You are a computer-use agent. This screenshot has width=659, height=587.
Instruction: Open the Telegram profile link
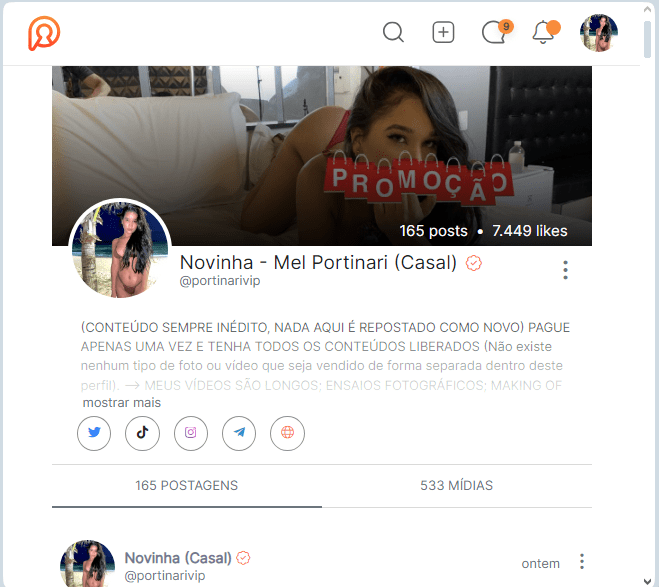coord(239,433)
